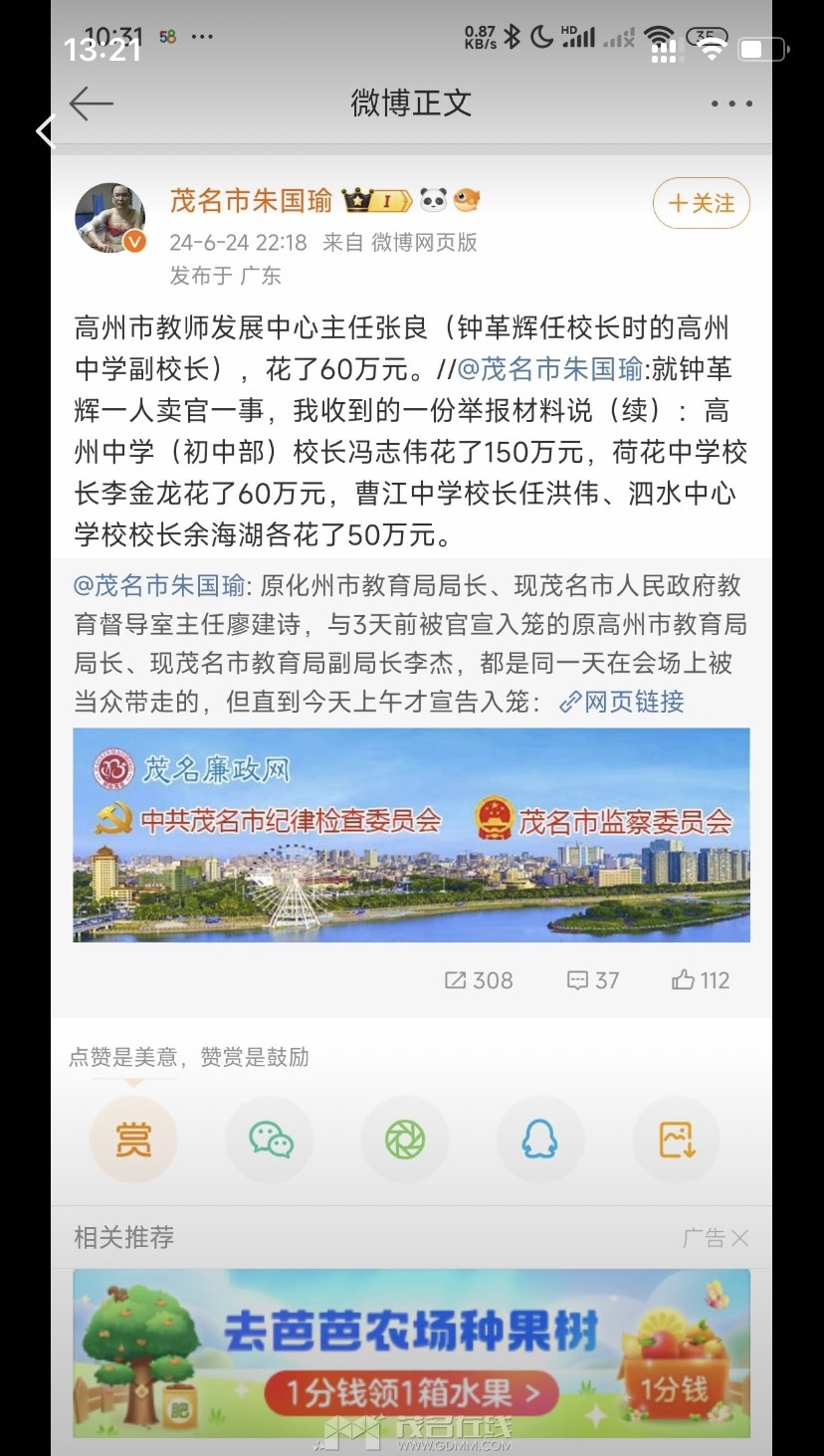View the 茂名廉政网 image in the post
This screenshot has height=1456, width=824.
pyautogui.click(x=411, y=835)
